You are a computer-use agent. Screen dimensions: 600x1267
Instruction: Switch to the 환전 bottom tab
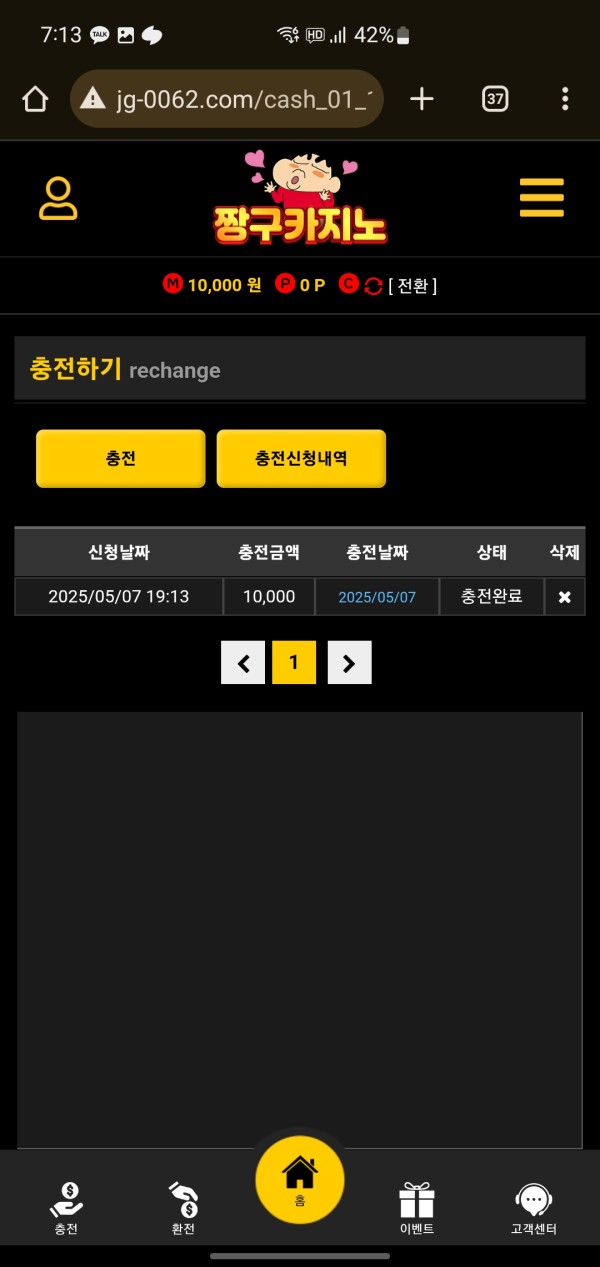coord(183,1208)
